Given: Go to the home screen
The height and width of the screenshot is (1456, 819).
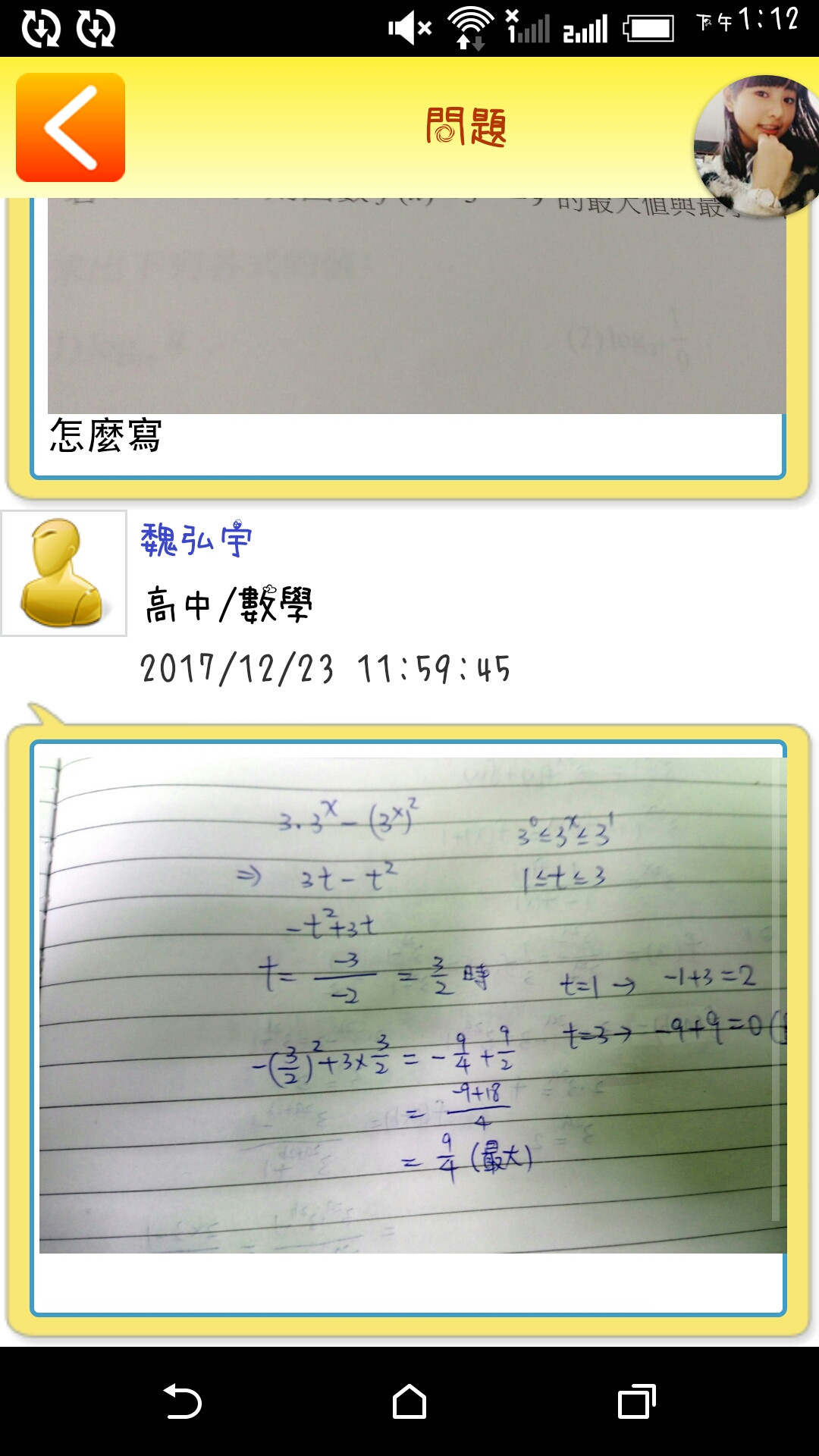Looking at the screenshot, I should [409, 1401].
